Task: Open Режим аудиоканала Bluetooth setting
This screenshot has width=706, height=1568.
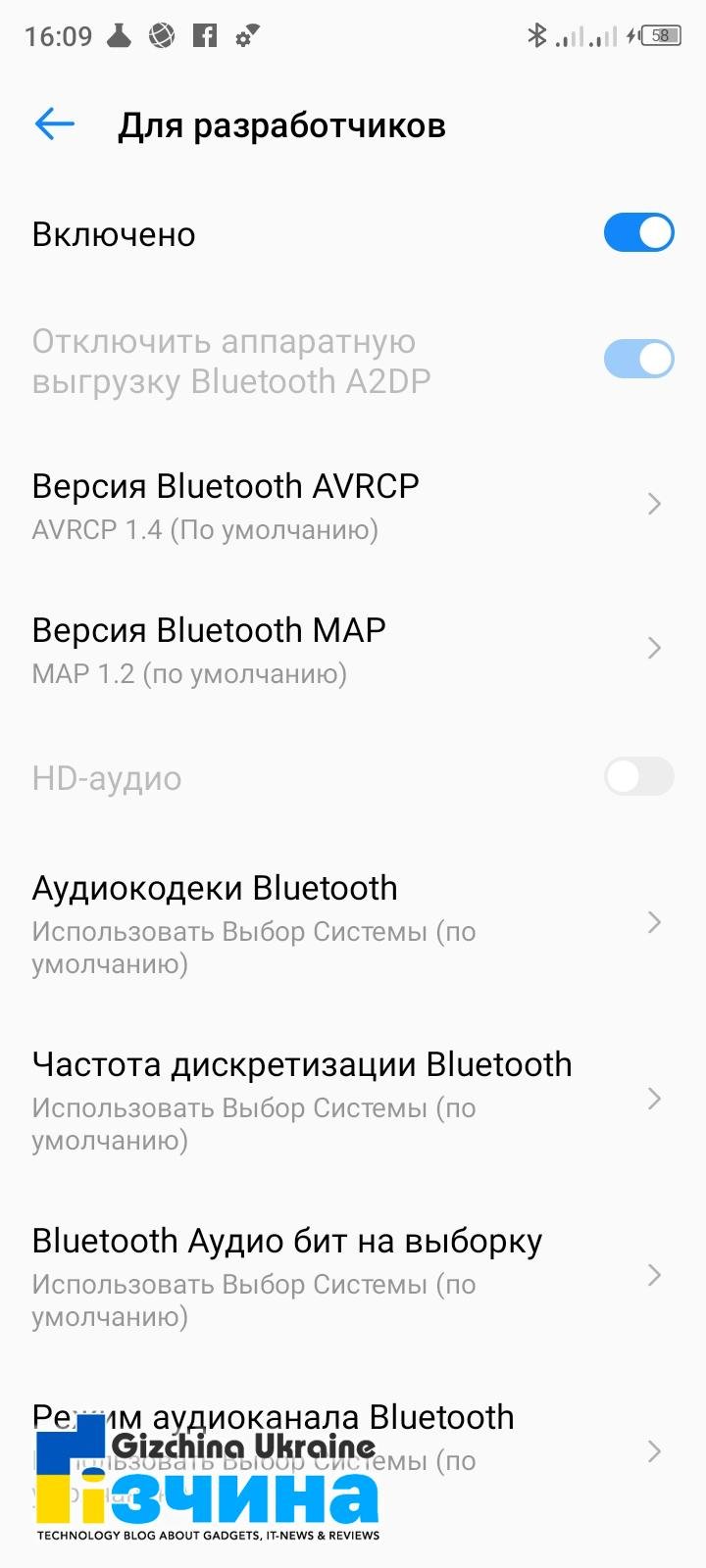Action: (353, 1452)
